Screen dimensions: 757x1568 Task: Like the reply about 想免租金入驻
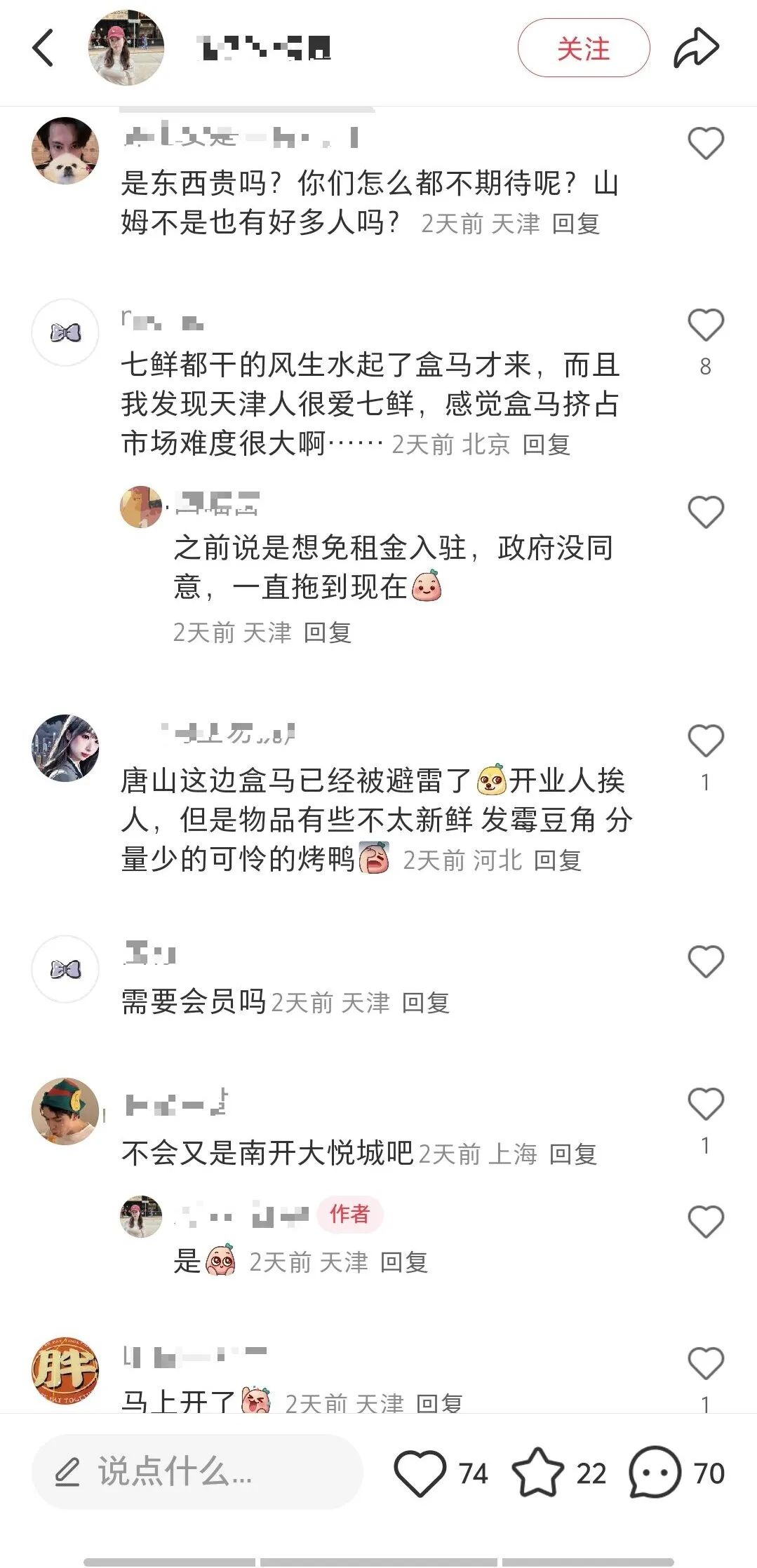[705, 512]
